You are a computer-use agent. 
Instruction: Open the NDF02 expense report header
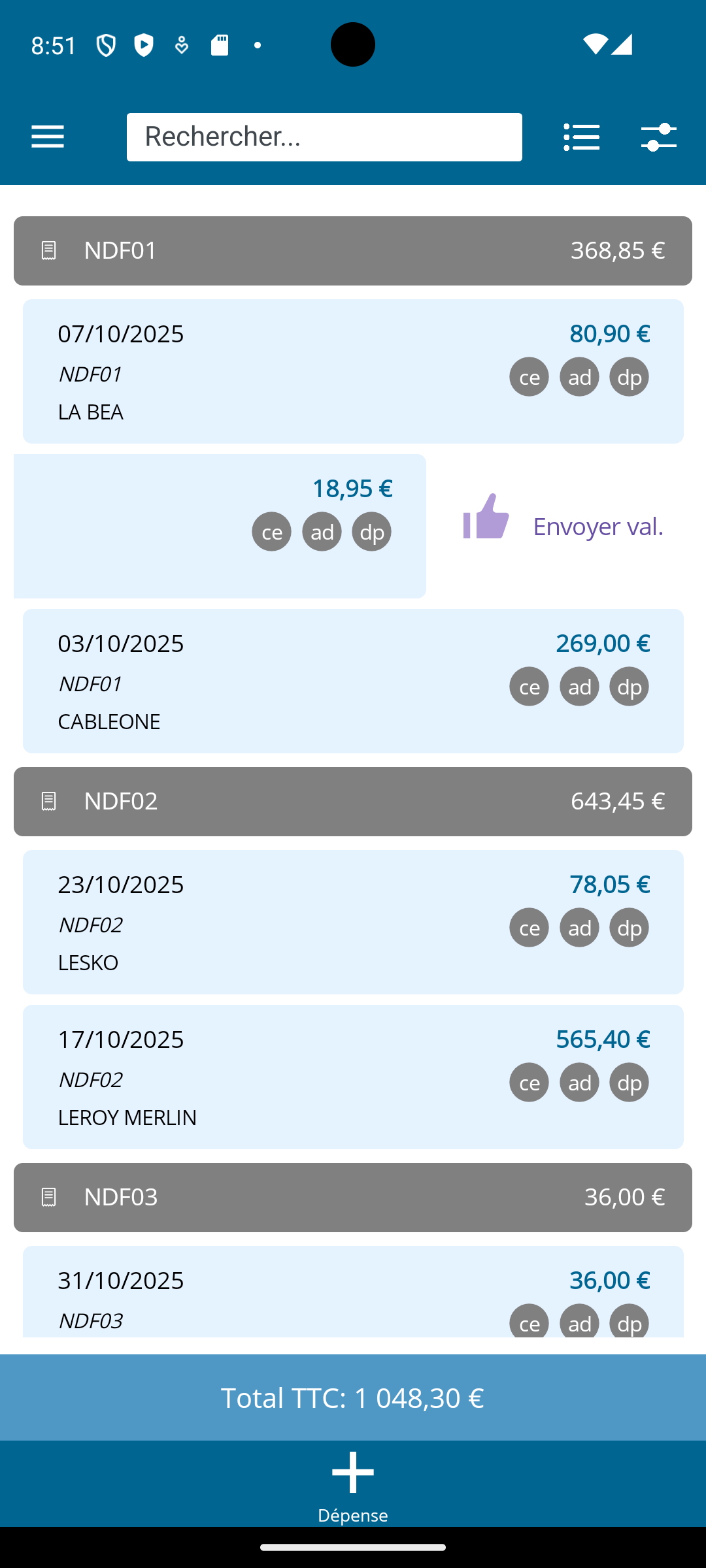pyautogui.click(x=353, y=802)
